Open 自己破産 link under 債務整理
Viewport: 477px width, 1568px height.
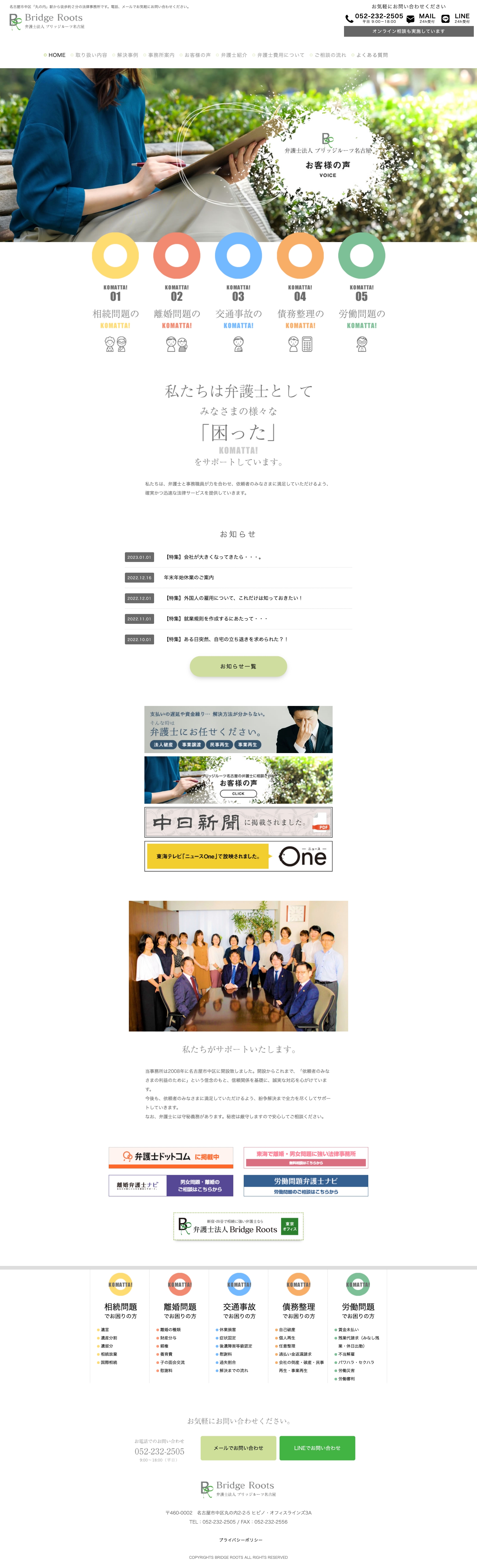click(286, 1330)
